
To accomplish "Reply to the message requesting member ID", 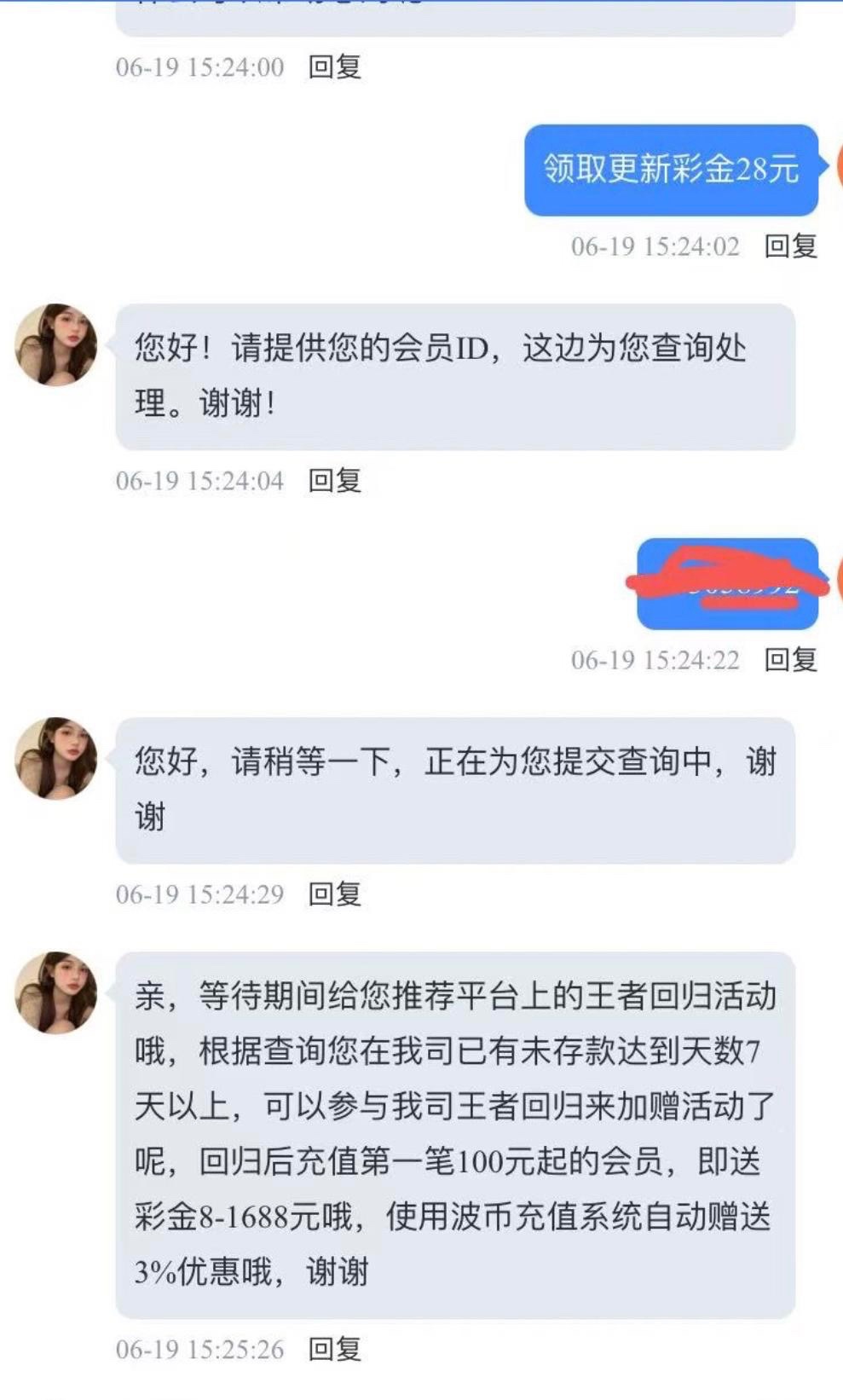I will point(334,481).
